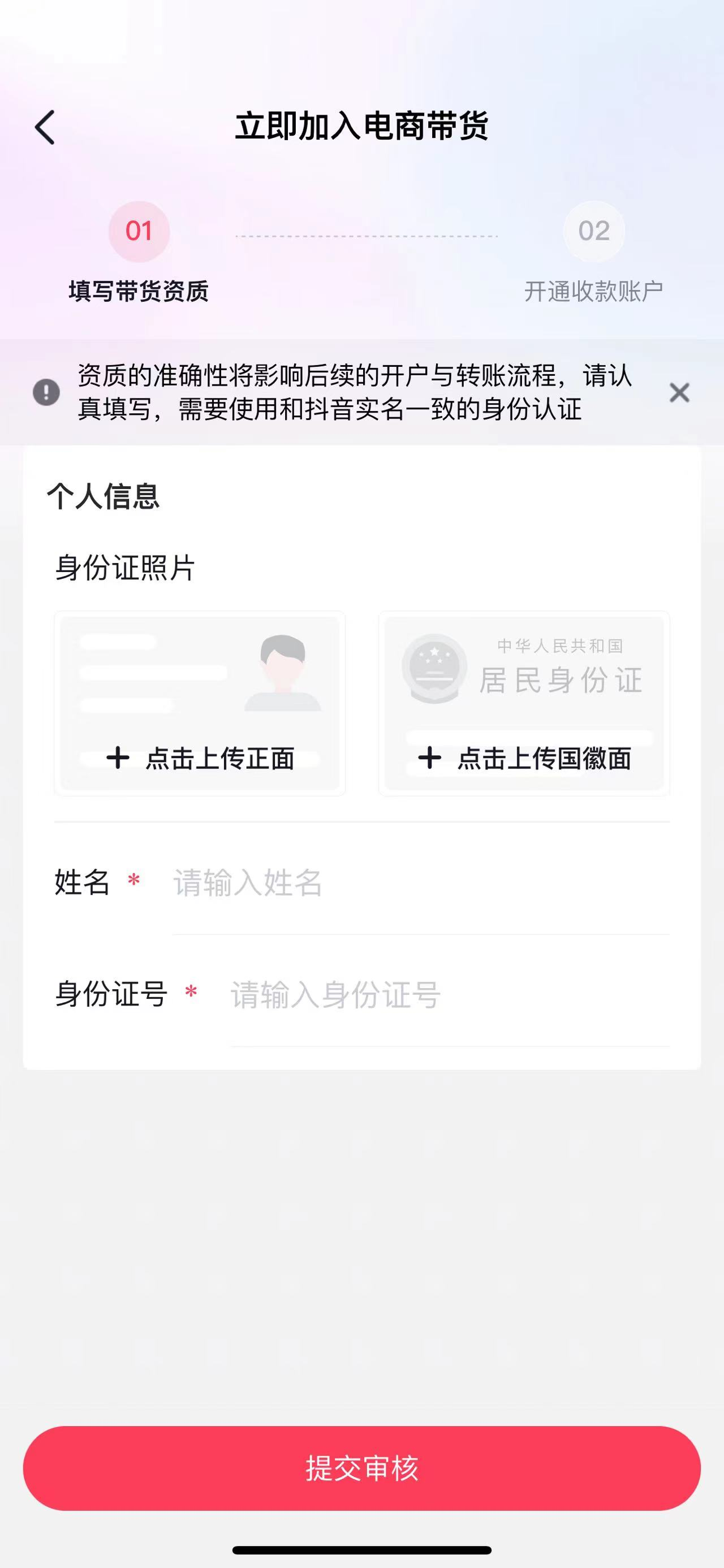Enter ID number in 身份证号 field
This screenshot has height=1568, width=724.
[x=449, y=995]
